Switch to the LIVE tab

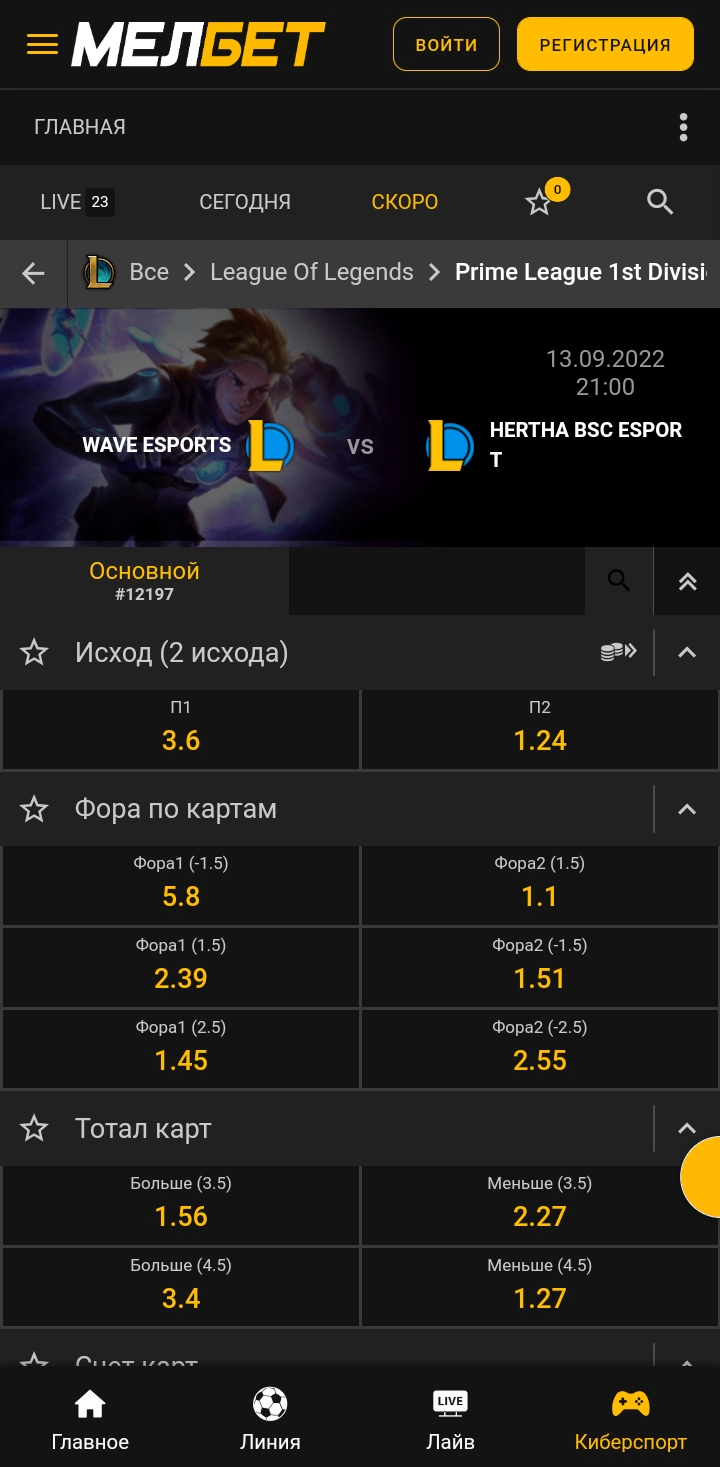click(76, 202)
